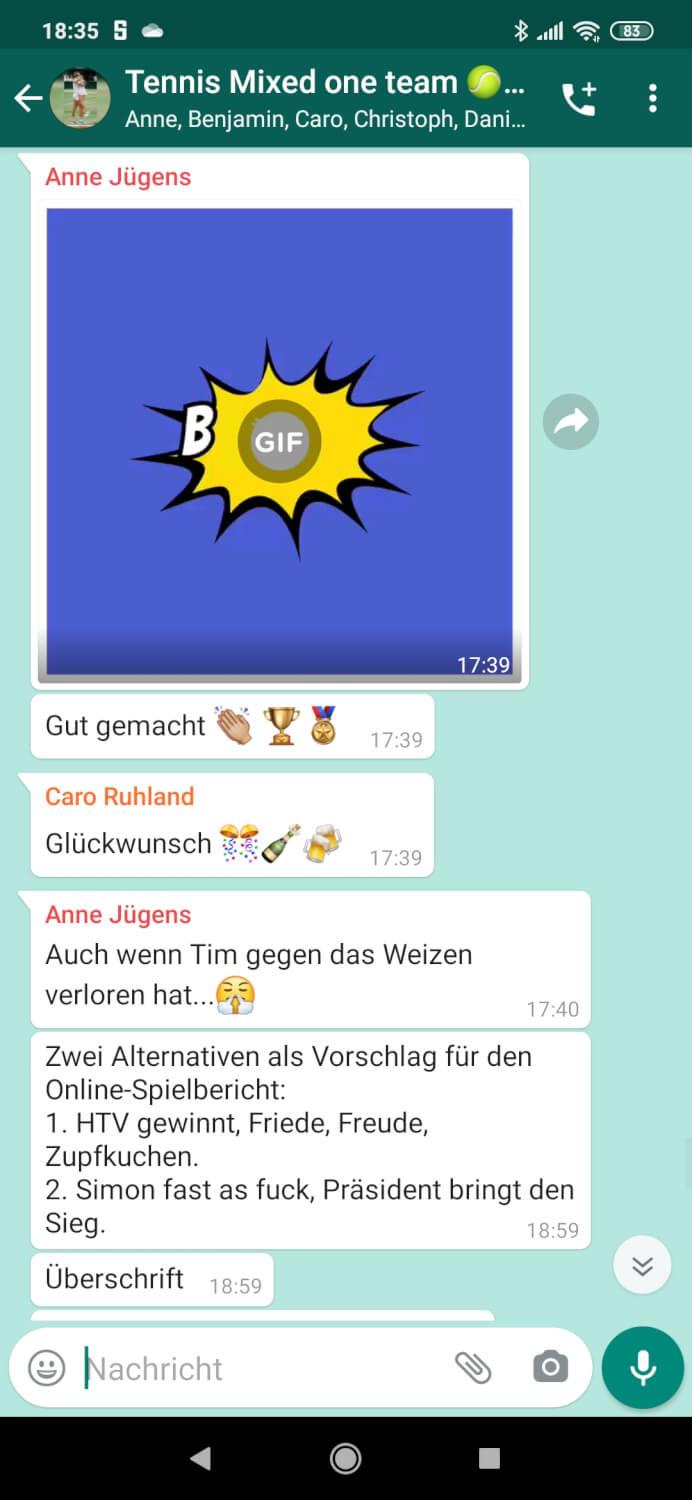Go back to the chat list
Viewport: 692px width, 1500px height.
(28, 98)
